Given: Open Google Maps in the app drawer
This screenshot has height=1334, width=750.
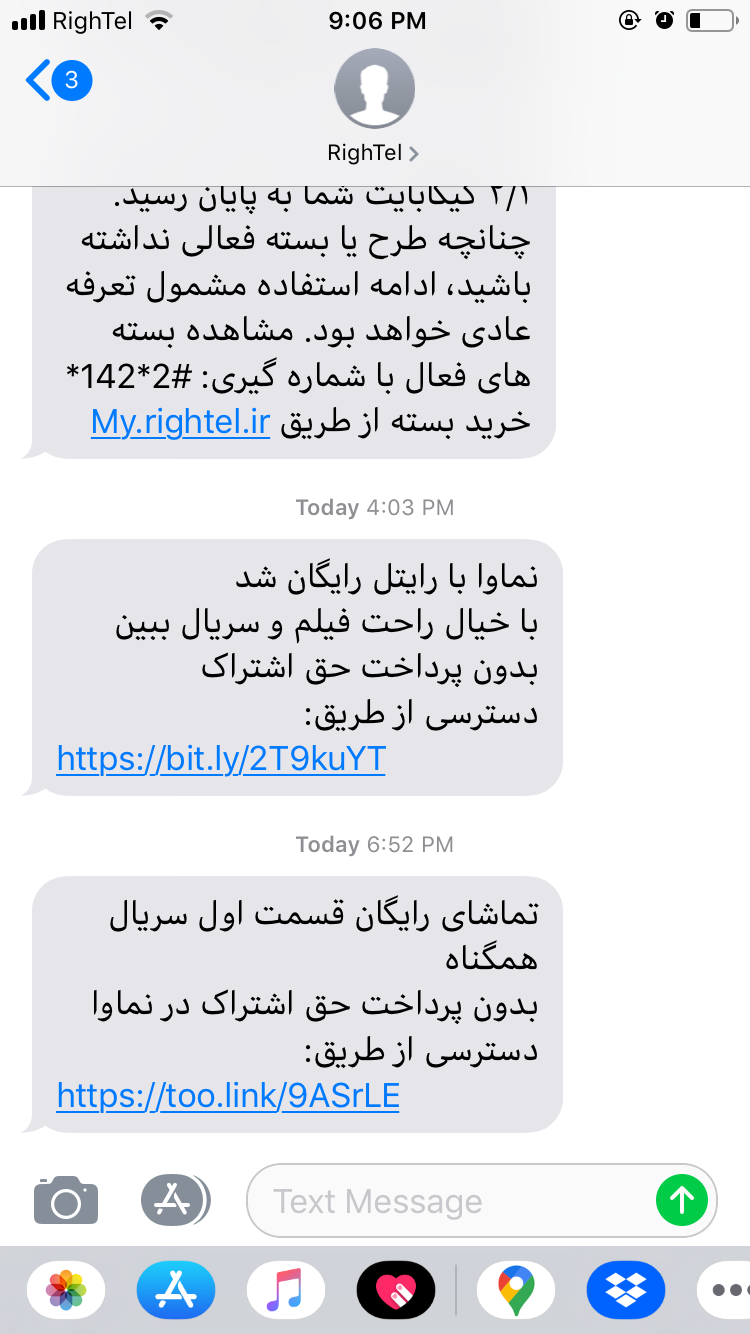Looking at the screenshot, I should [x=516, y=1289].
